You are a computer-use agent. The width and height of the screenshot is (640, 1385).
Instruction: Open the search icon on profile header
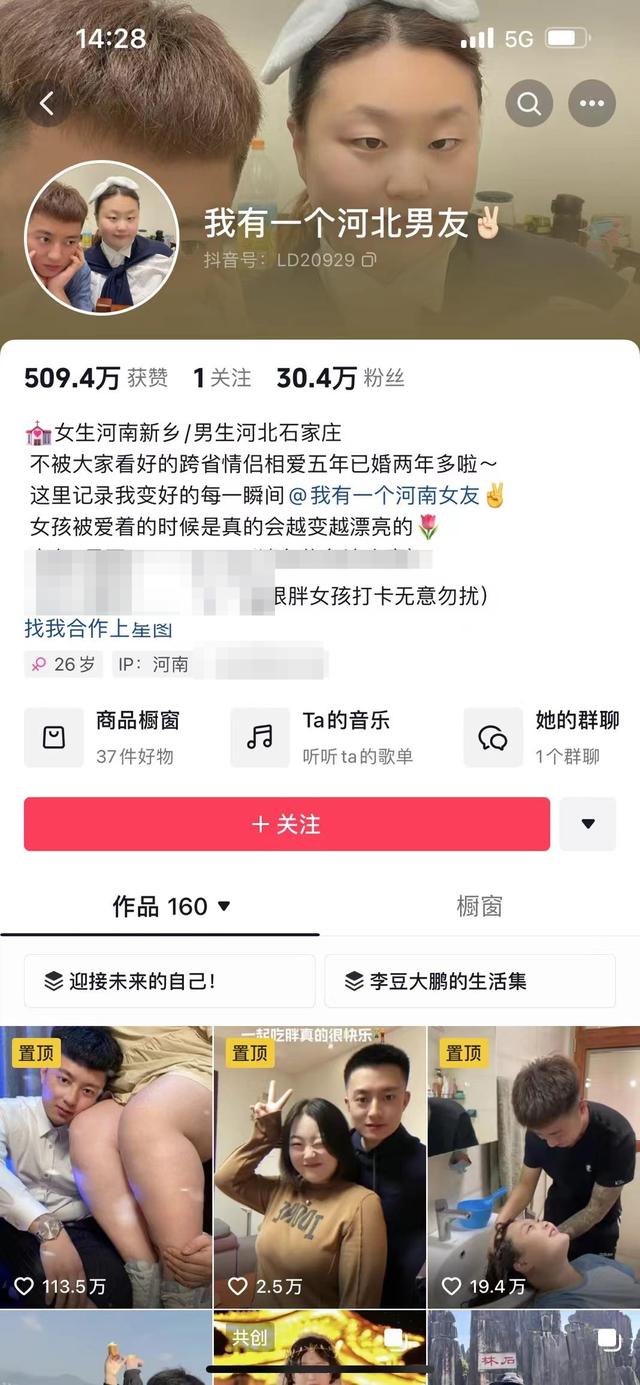(529, 103)
